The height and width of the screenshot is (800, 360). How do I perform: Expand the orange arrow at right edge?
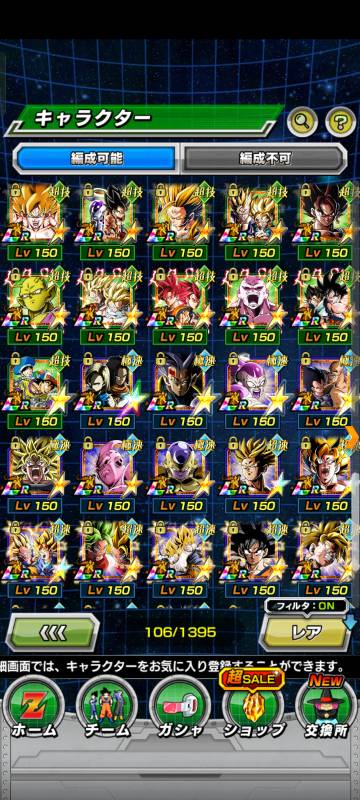(353, 433)
